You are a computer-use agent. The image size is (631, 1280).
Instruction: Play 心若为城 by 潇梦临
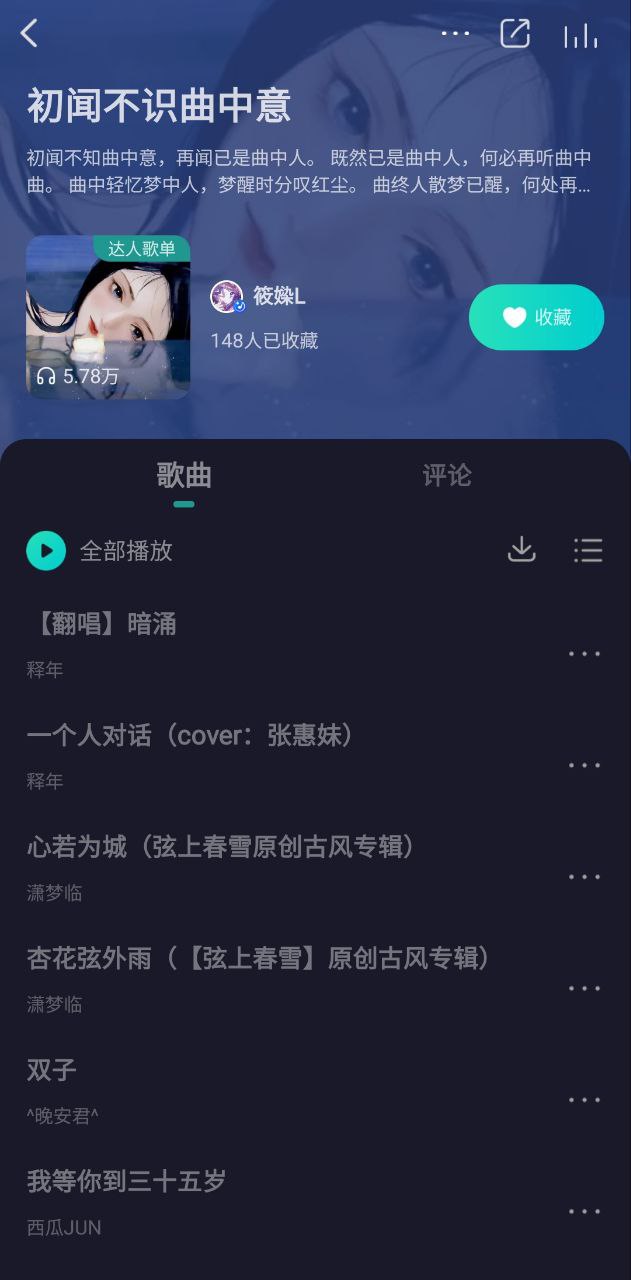point(220,848)
